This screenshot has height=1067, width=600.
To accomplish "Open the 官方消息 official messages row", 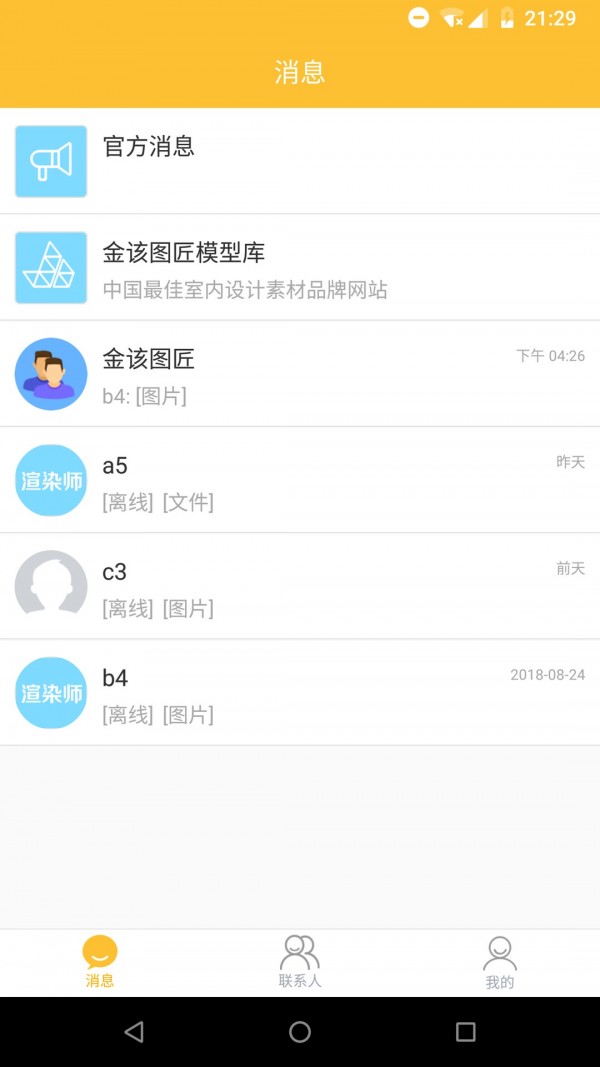I will 300,161.
